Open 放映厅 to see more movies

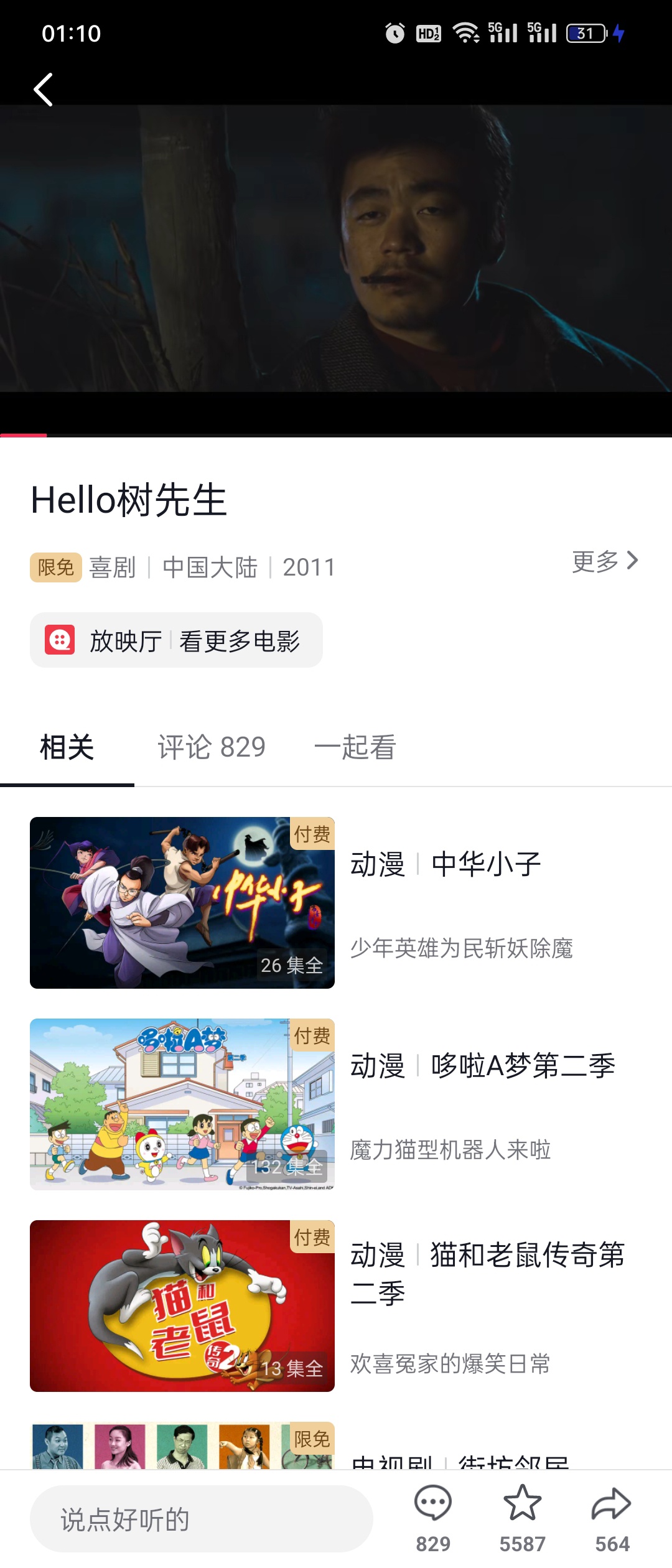(x=176, y=640)
